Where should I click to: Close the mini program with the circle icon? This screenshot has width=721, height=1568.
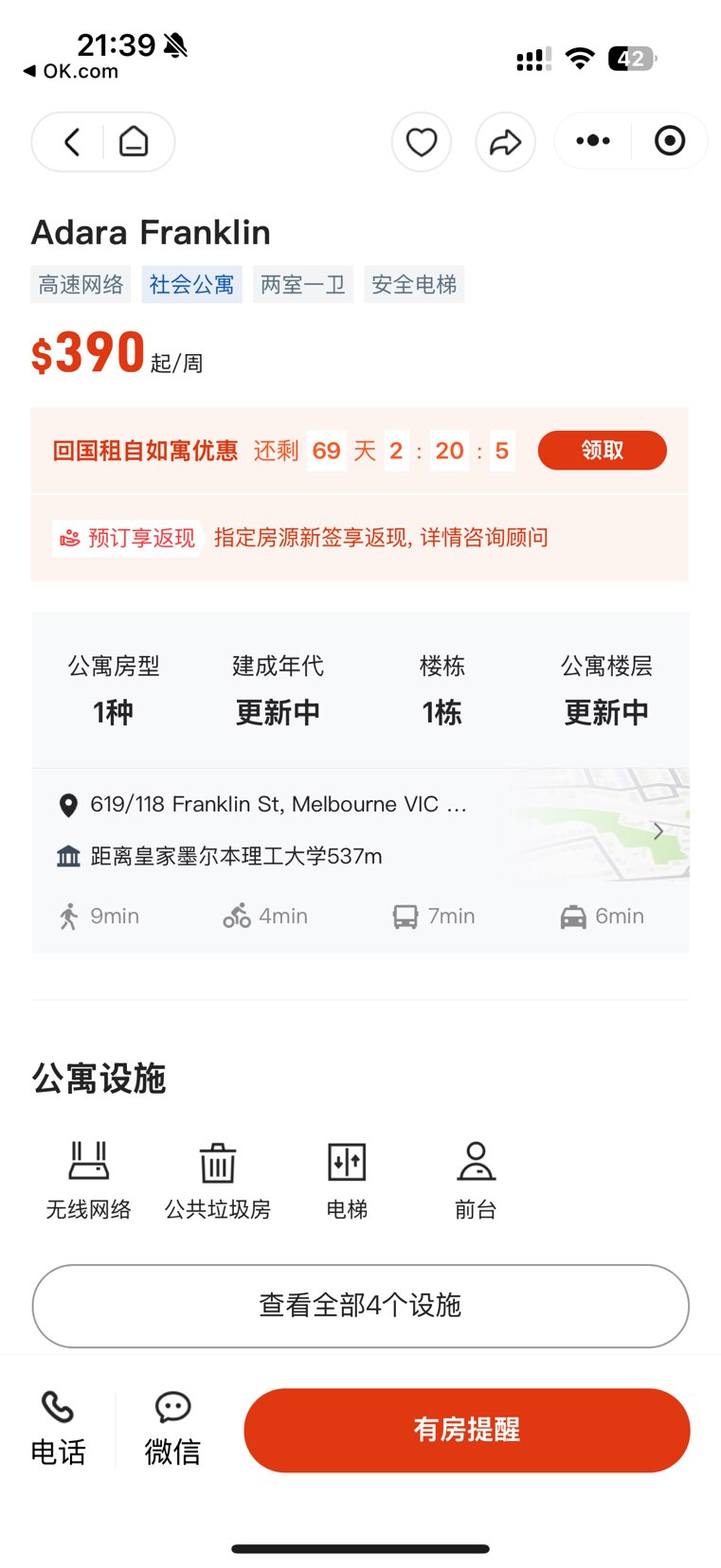tap(670, 141)
